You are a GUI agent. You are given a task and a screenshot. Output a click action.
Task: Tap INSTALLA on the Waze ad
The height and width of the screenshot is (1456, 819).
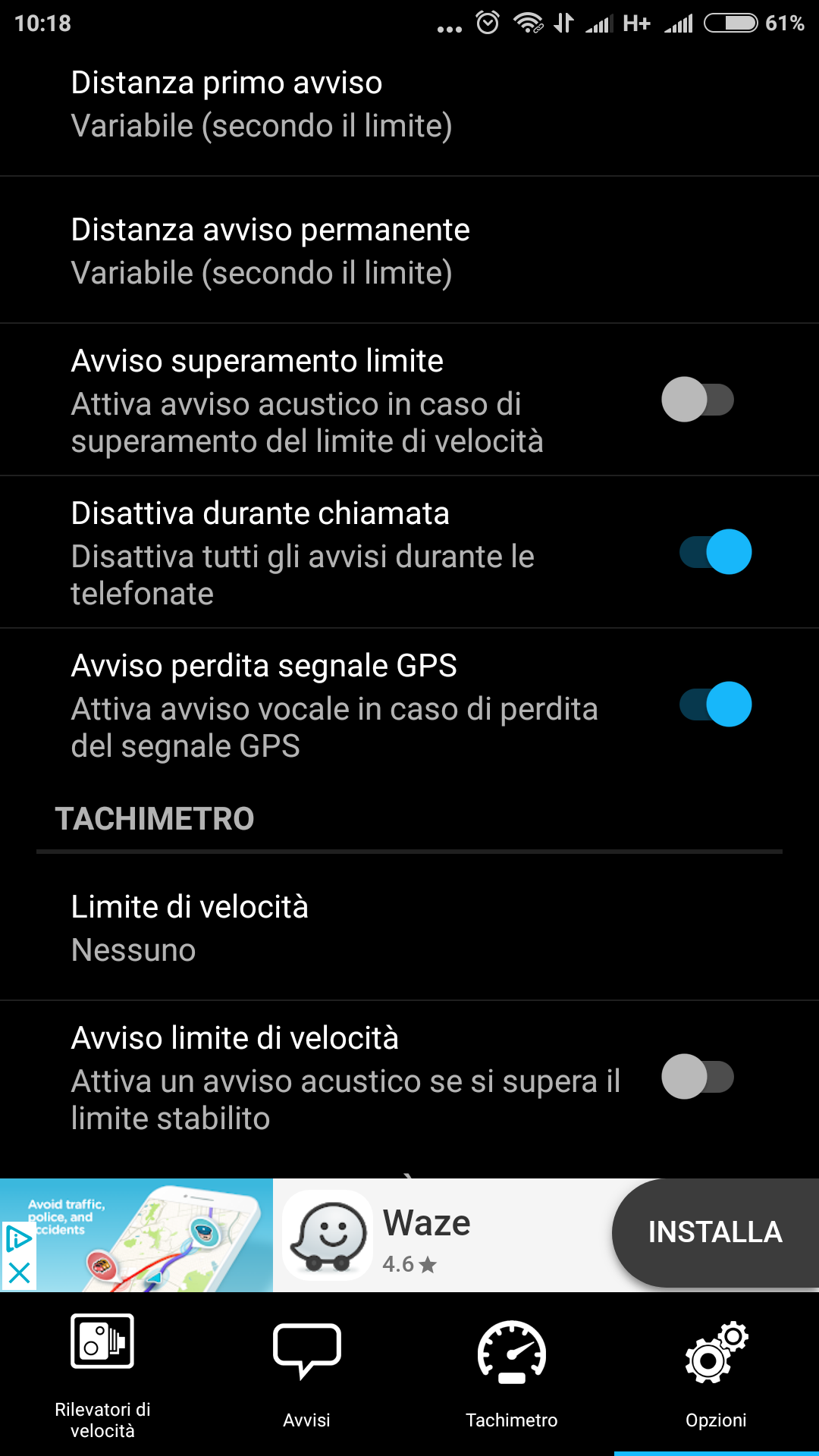coord(715,1232)
